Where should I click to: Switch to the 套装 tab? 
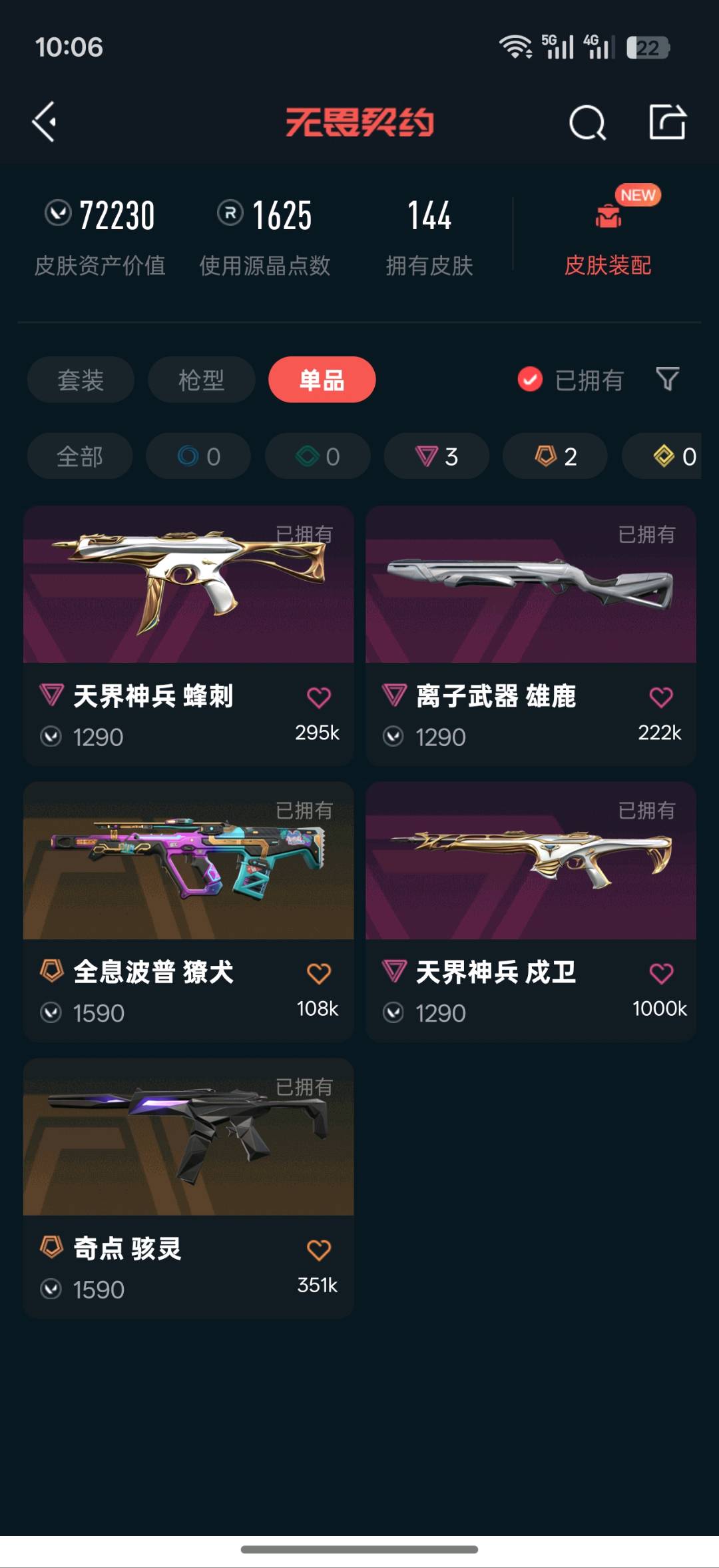[81, 380]
